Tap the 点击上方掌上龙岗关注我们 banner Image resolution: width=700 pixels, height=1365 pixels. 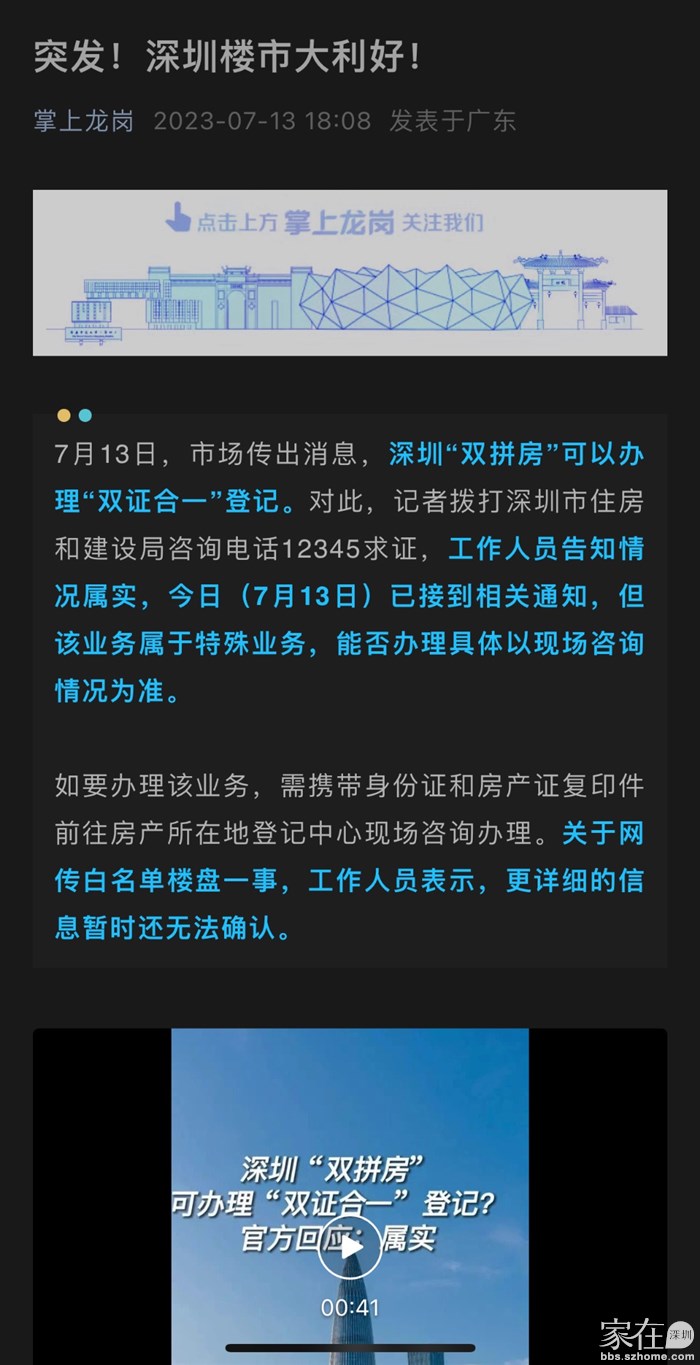pos(350,272)
